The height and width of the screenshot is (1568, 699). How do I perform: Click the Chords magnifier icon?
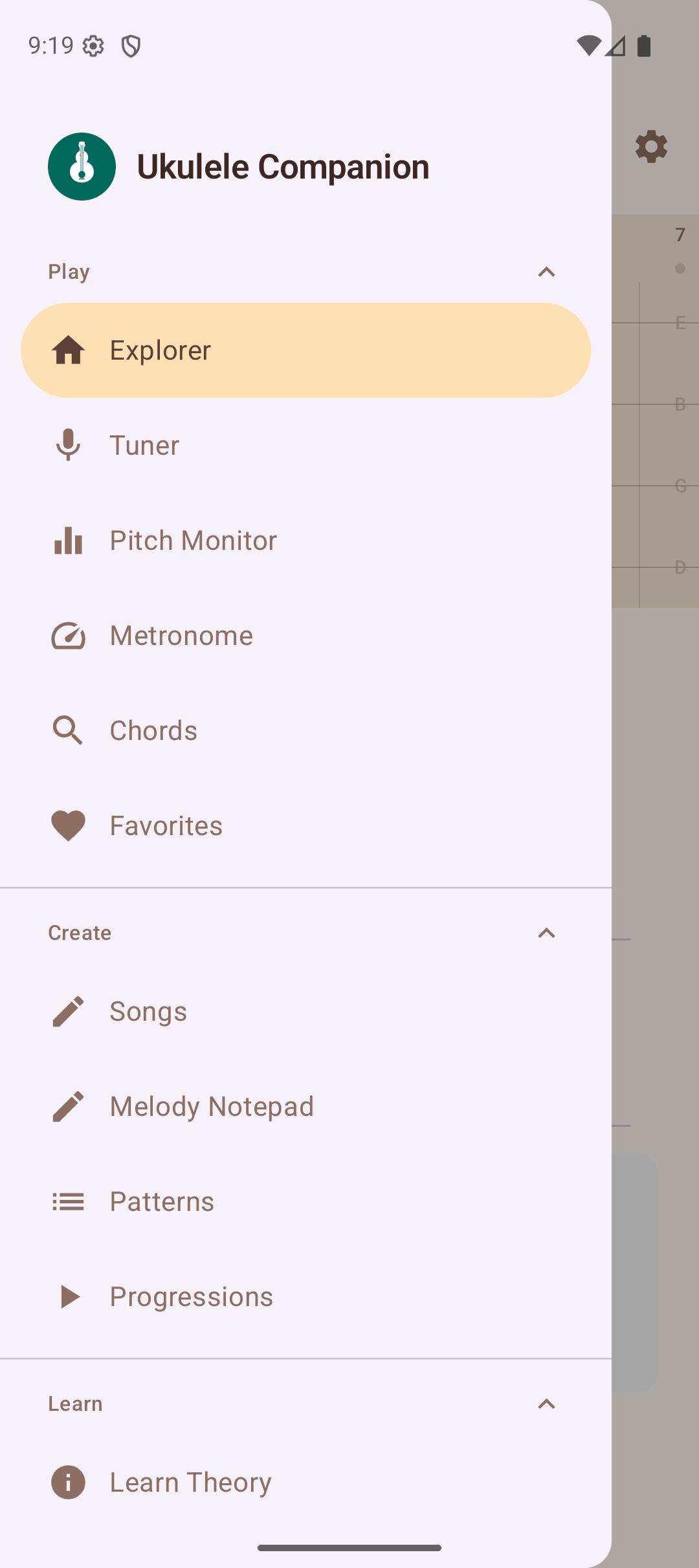68,730
